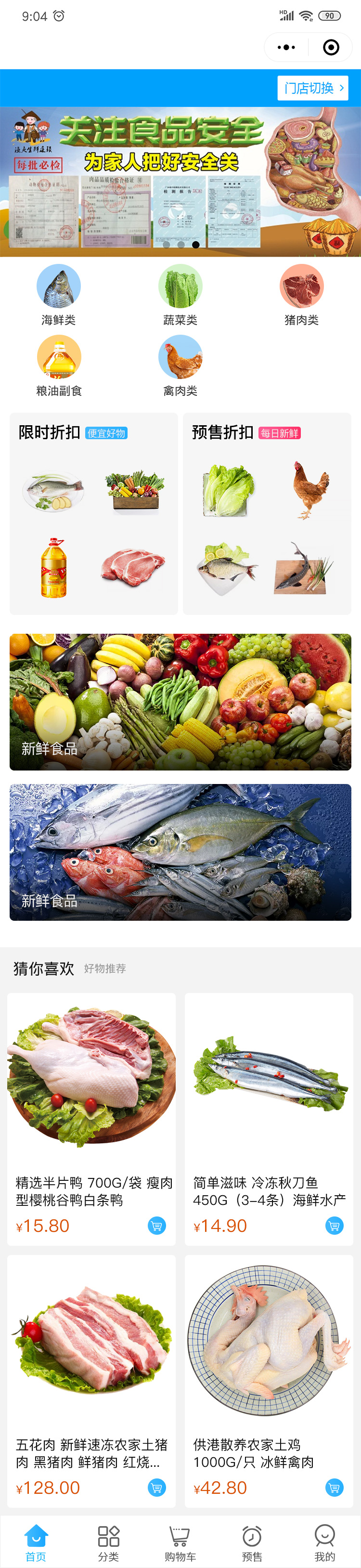Open the 预售折扣 presale card

pos(267,513)
